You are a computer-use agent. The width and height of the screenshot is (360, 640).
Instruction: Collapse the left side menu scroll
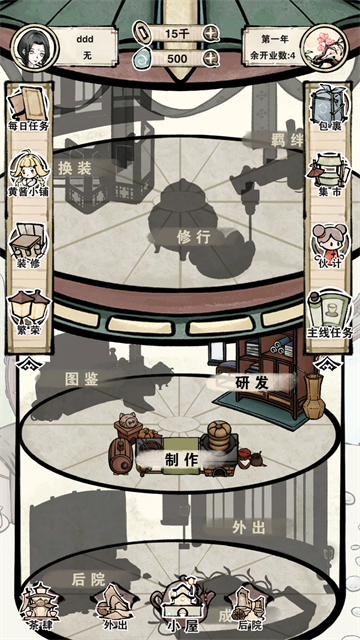click(x=29, y=363)
